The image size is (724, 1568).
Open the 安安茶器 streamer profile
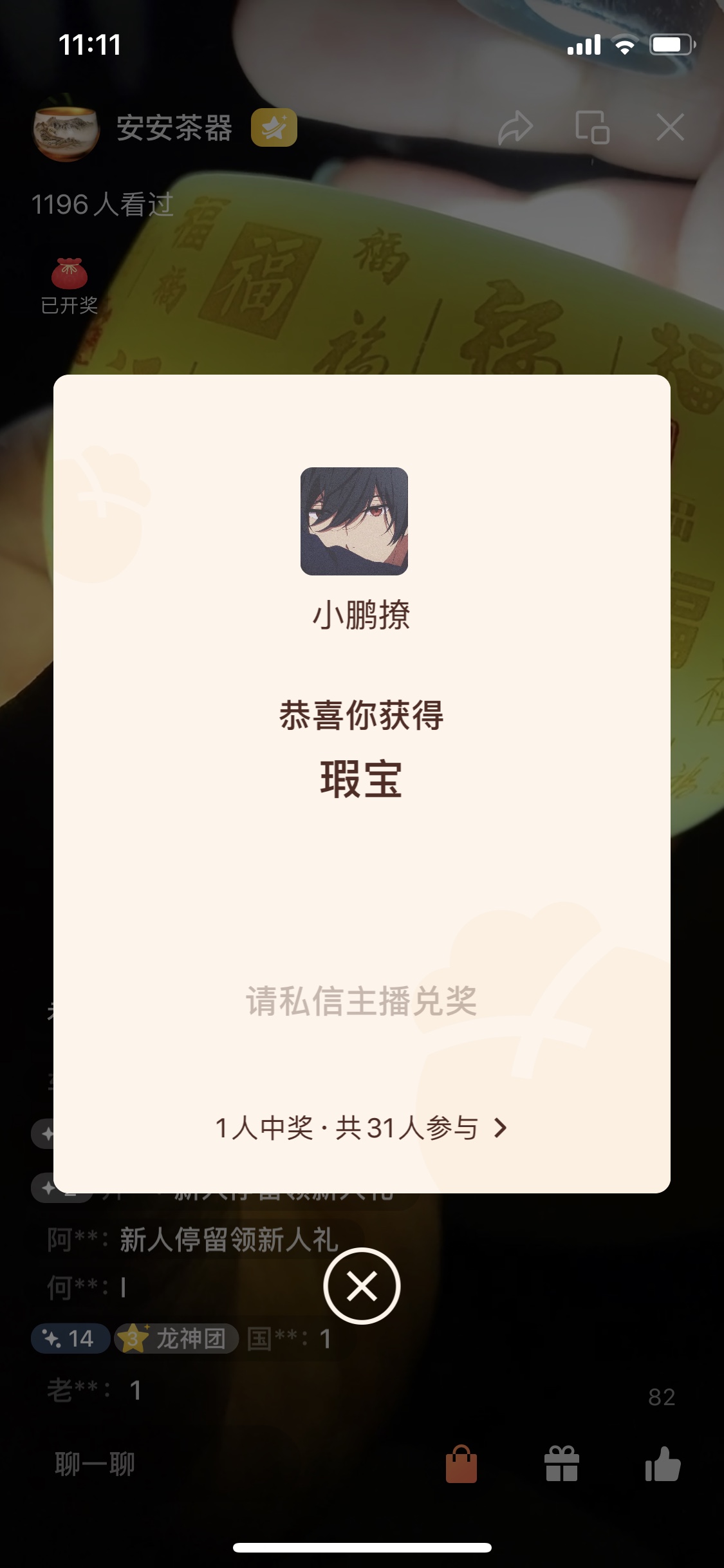[66, 128]
